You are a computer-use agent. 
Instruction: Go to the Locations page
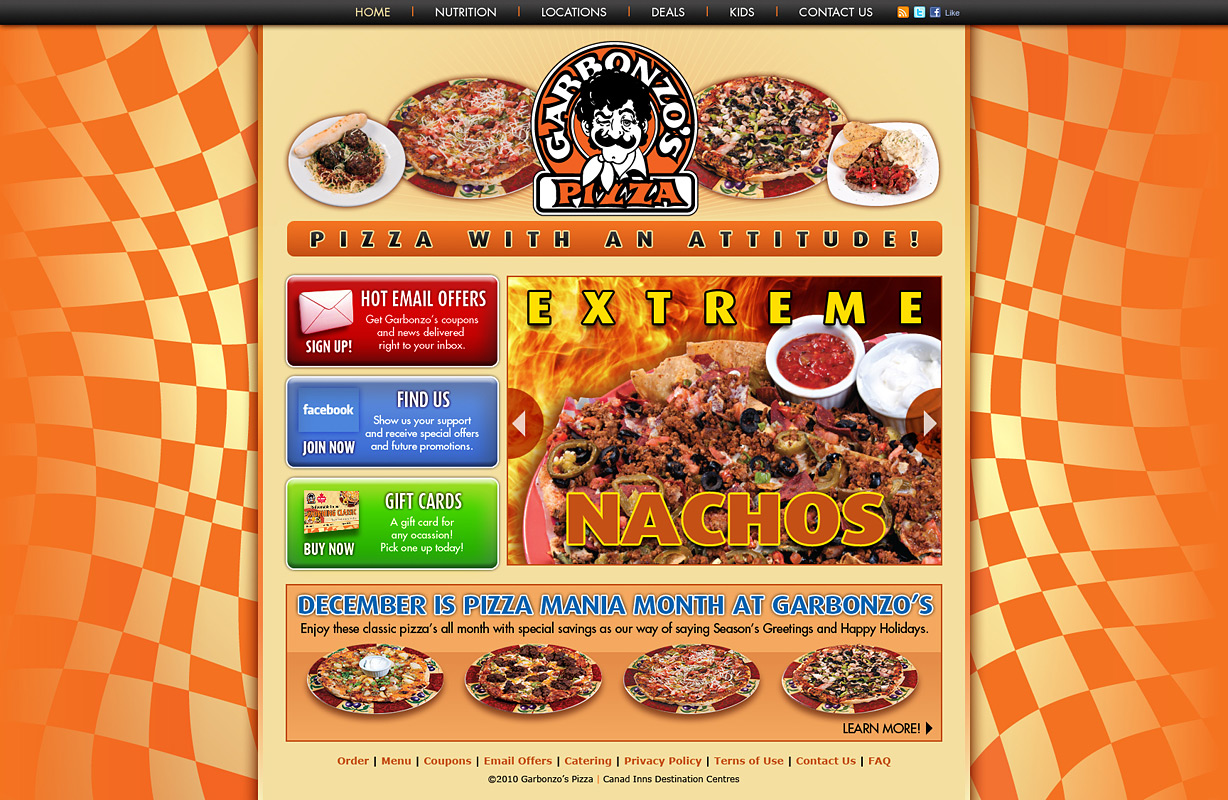coord(573,12)
